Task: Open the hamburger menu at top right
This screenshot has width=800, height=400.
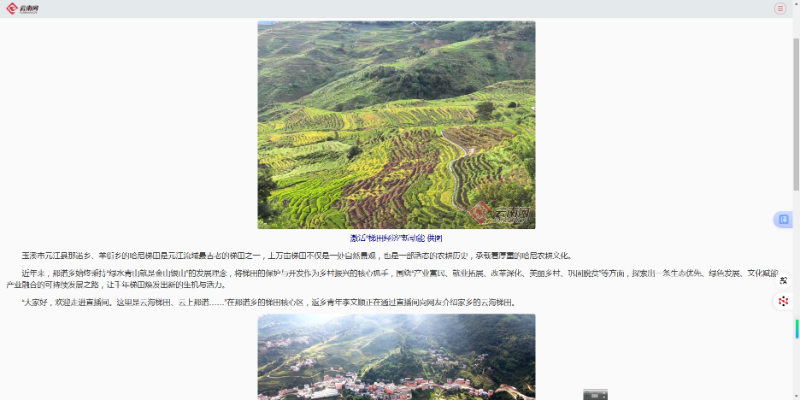Action: (x=780, y=8)
